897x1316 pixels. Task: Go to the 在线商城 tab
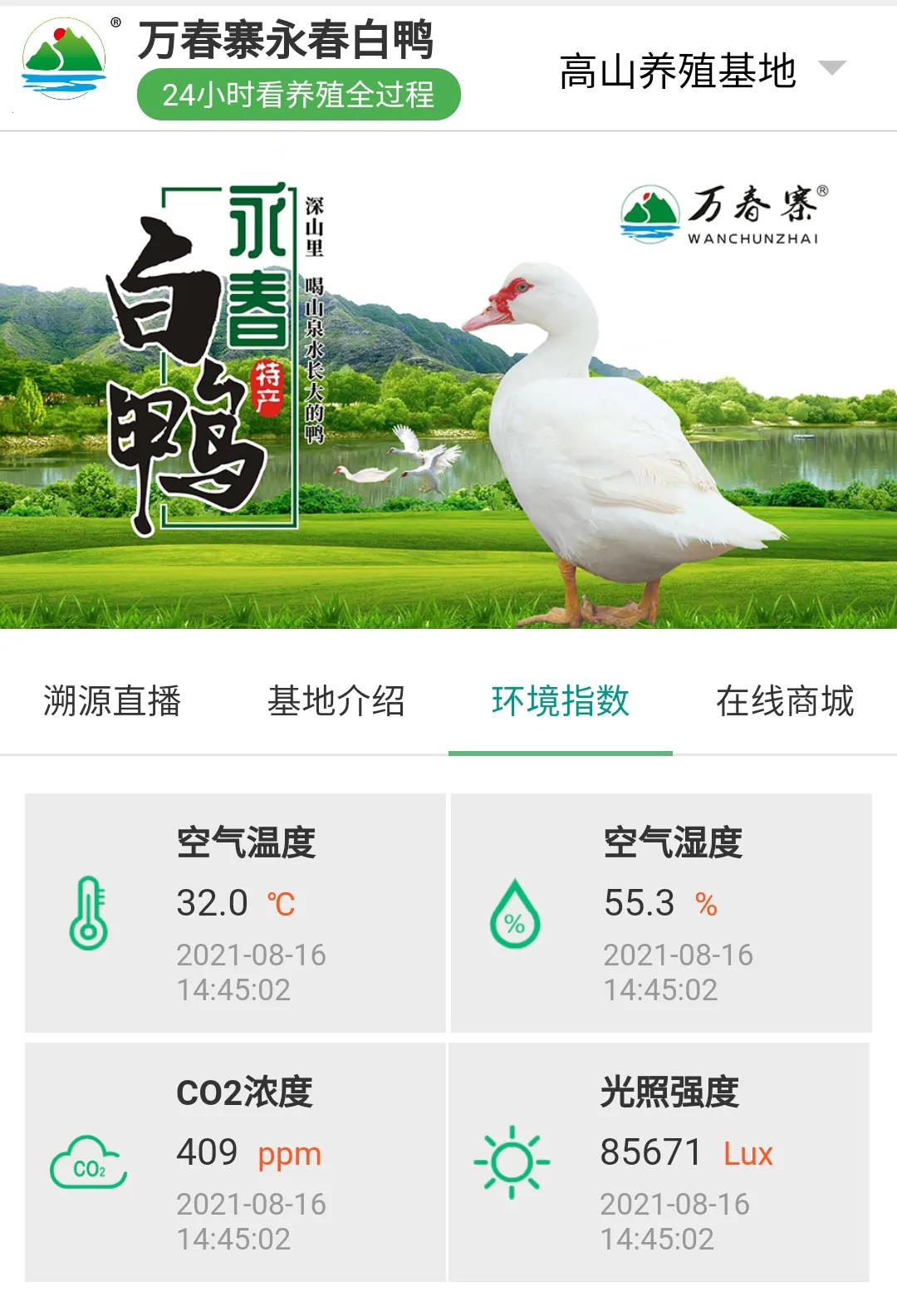click(x=785, y=701)
